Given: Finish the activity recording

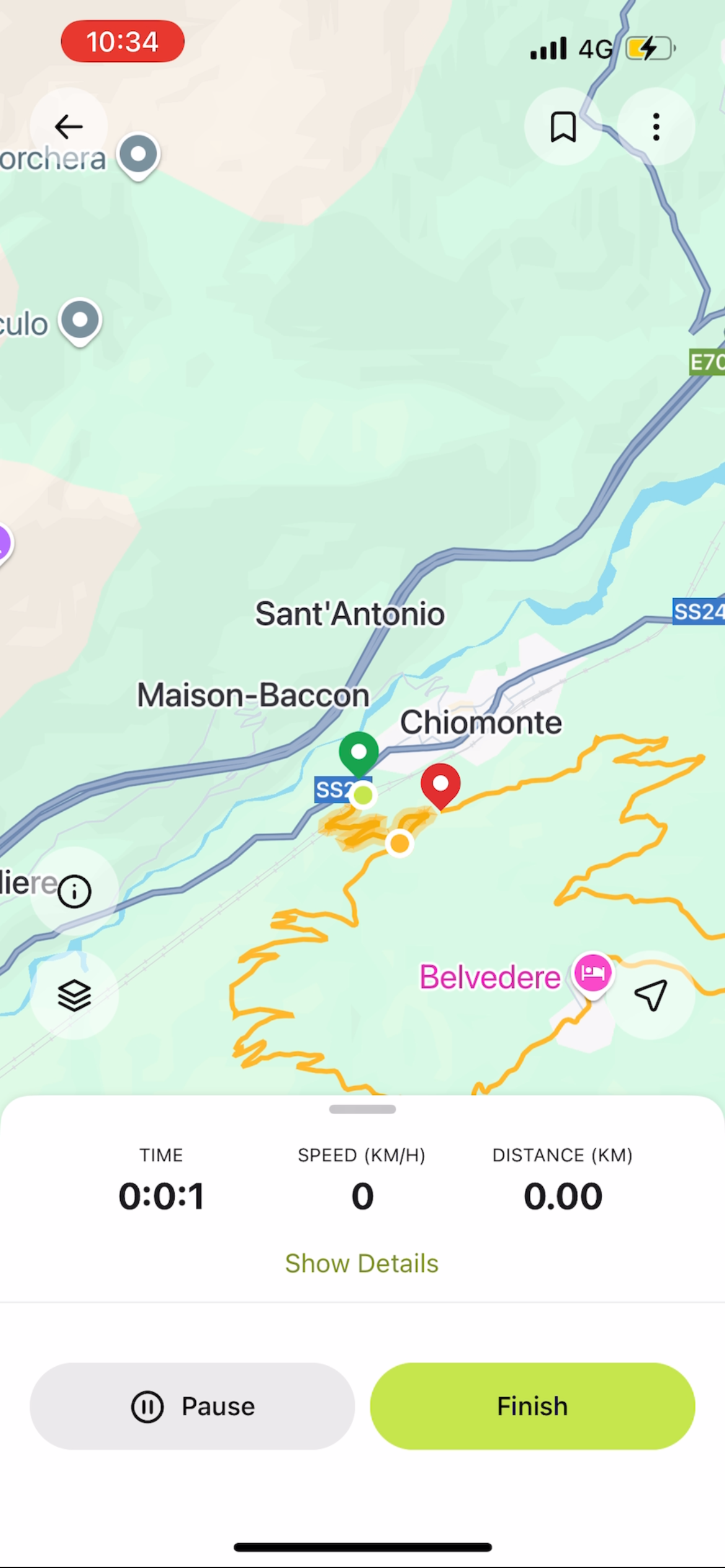Looking at the screenshot, I should click(532, 1406).
